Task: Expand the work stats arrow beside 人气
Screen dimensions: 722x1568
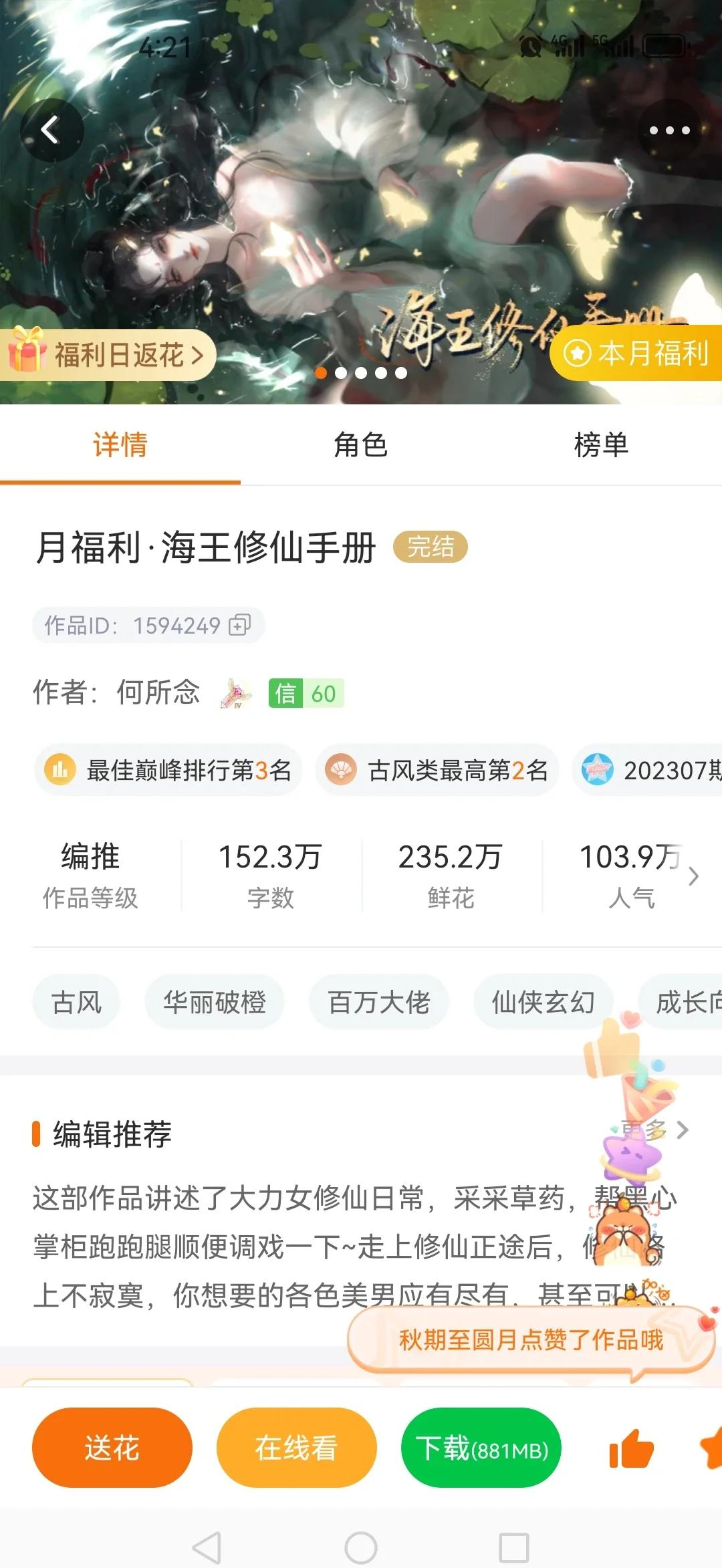Action: [693, 876]
